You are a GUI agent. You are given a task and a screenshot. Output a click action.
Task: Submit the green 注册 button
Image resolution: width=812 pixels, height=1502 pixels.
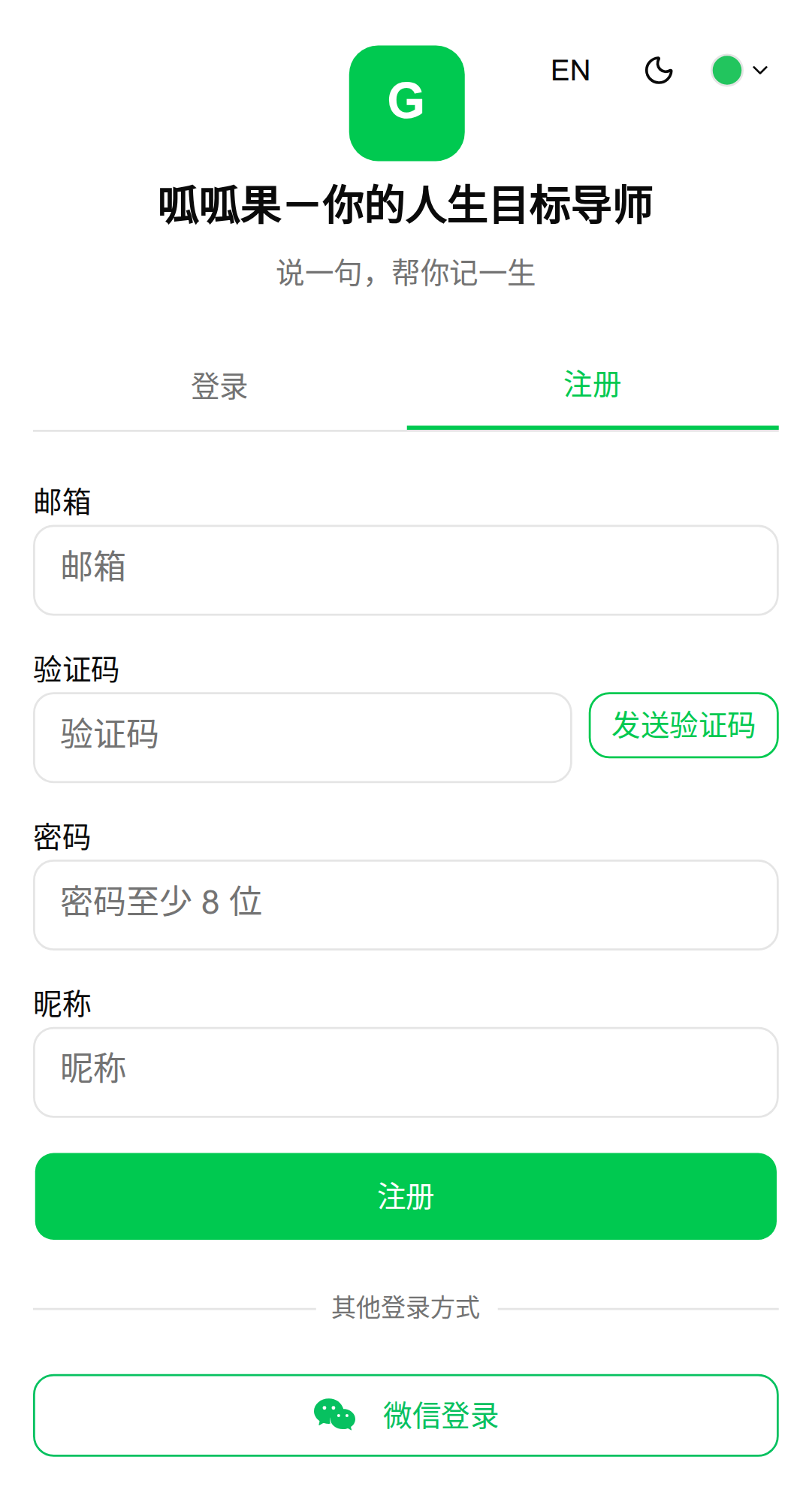[406, 1196]
